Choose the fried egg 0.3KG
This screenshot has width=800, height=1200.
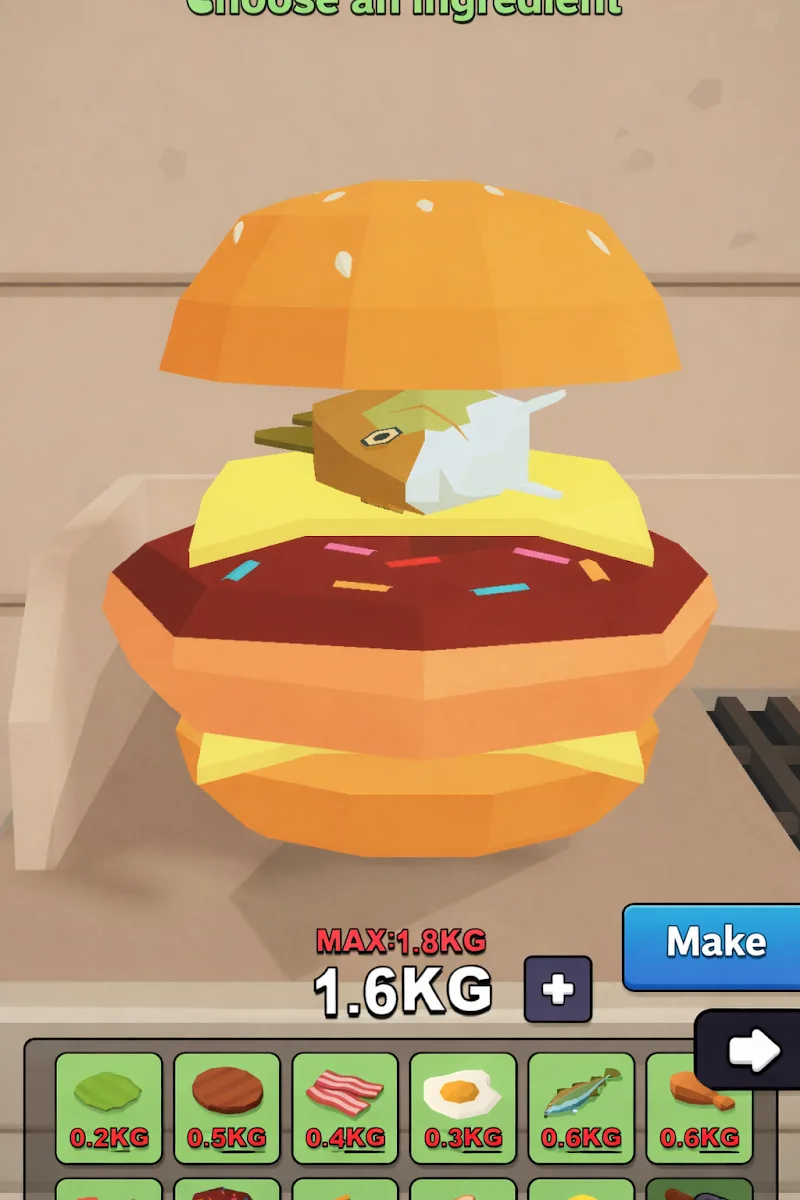(x=463, y=1106)
